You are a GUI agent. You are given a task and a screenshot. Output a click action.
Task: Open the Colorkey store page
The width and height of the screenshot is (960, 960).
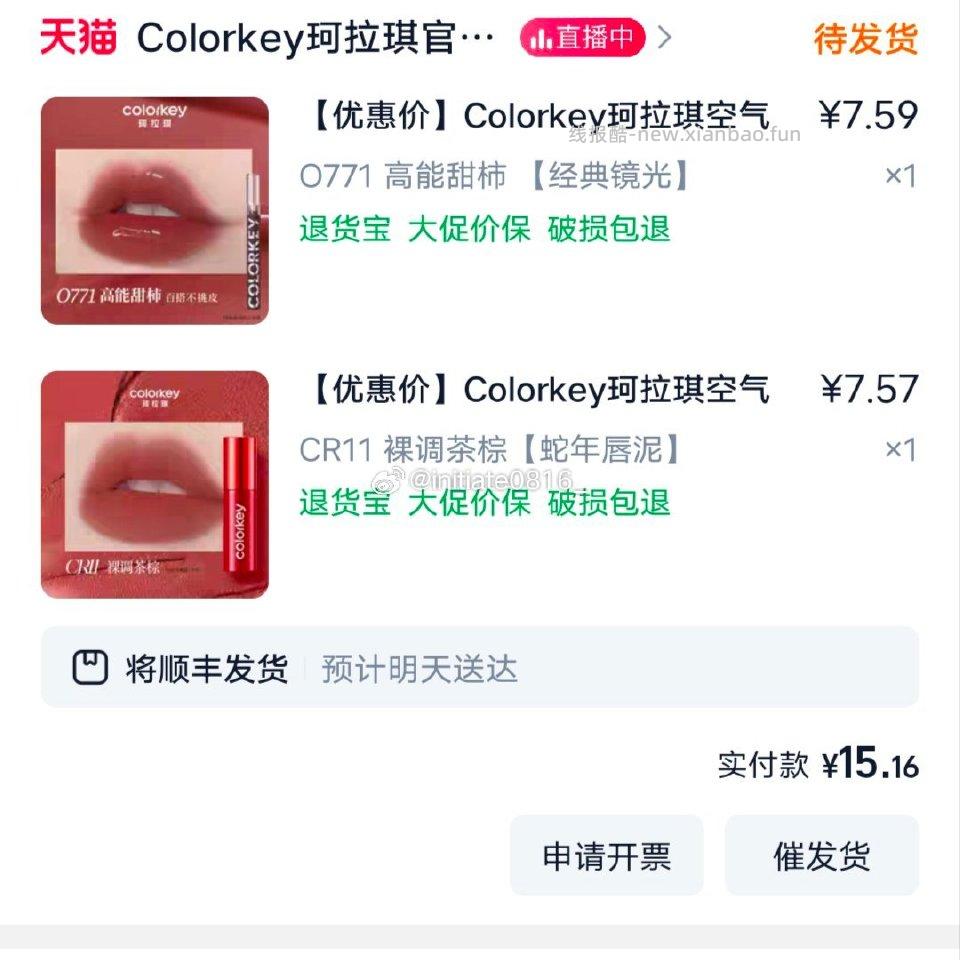(315, 39)
